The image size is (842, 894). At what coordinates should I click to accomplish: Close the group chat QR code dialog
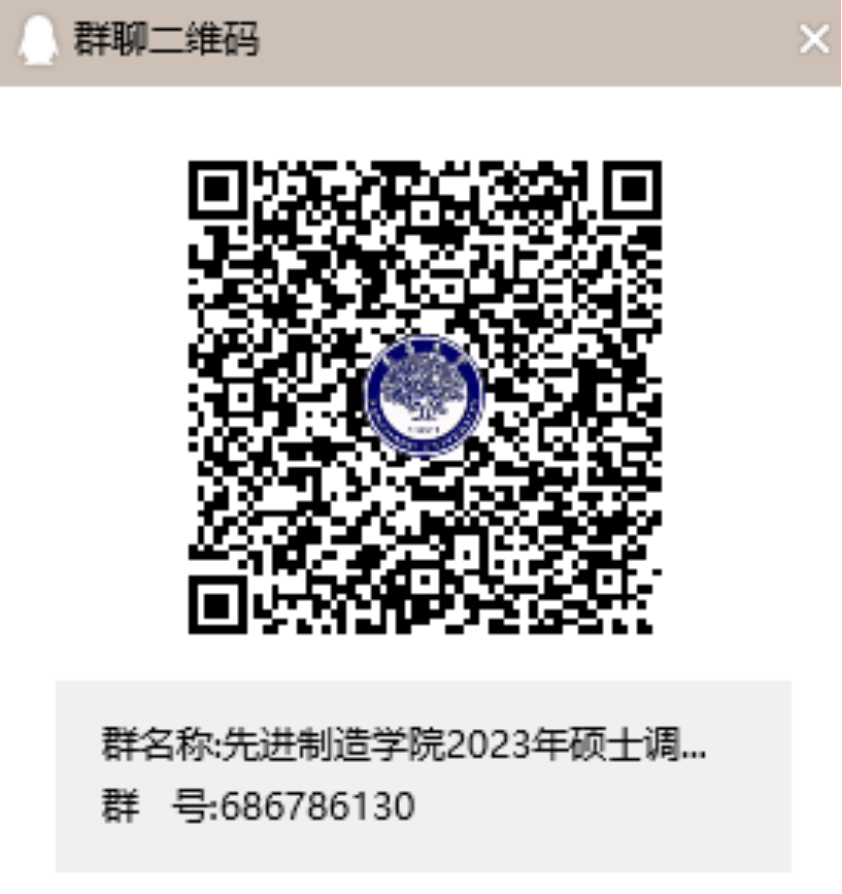click(x=814, y=40)
